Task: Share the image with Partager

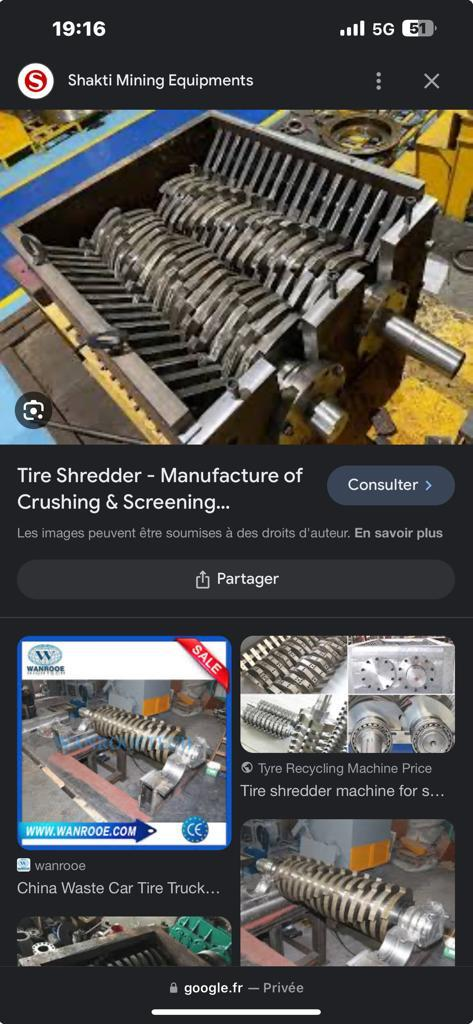Action: coord(236,579)
